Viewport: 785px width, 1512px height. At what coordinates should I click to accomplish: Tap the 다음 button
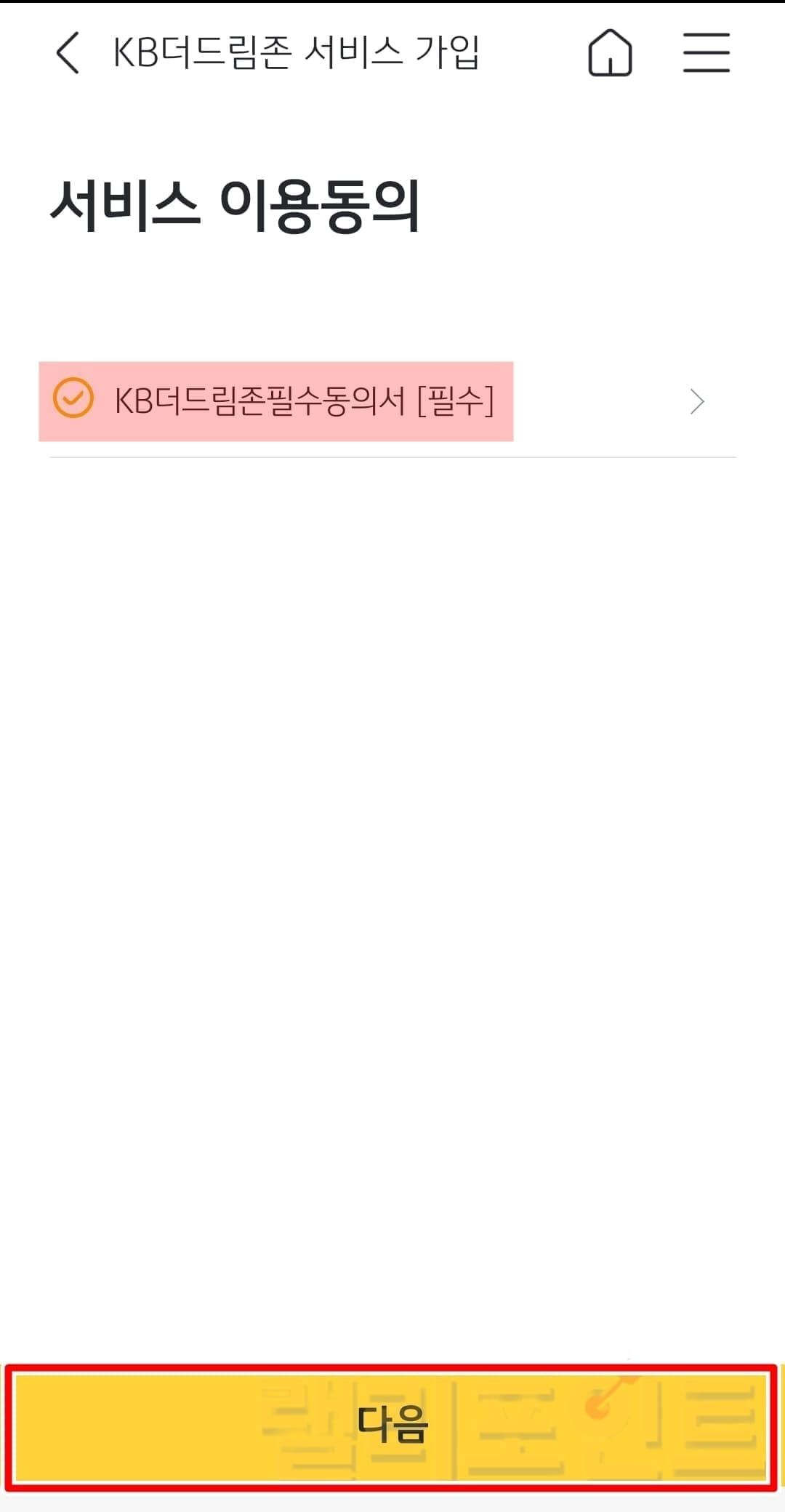[392, 1426]
